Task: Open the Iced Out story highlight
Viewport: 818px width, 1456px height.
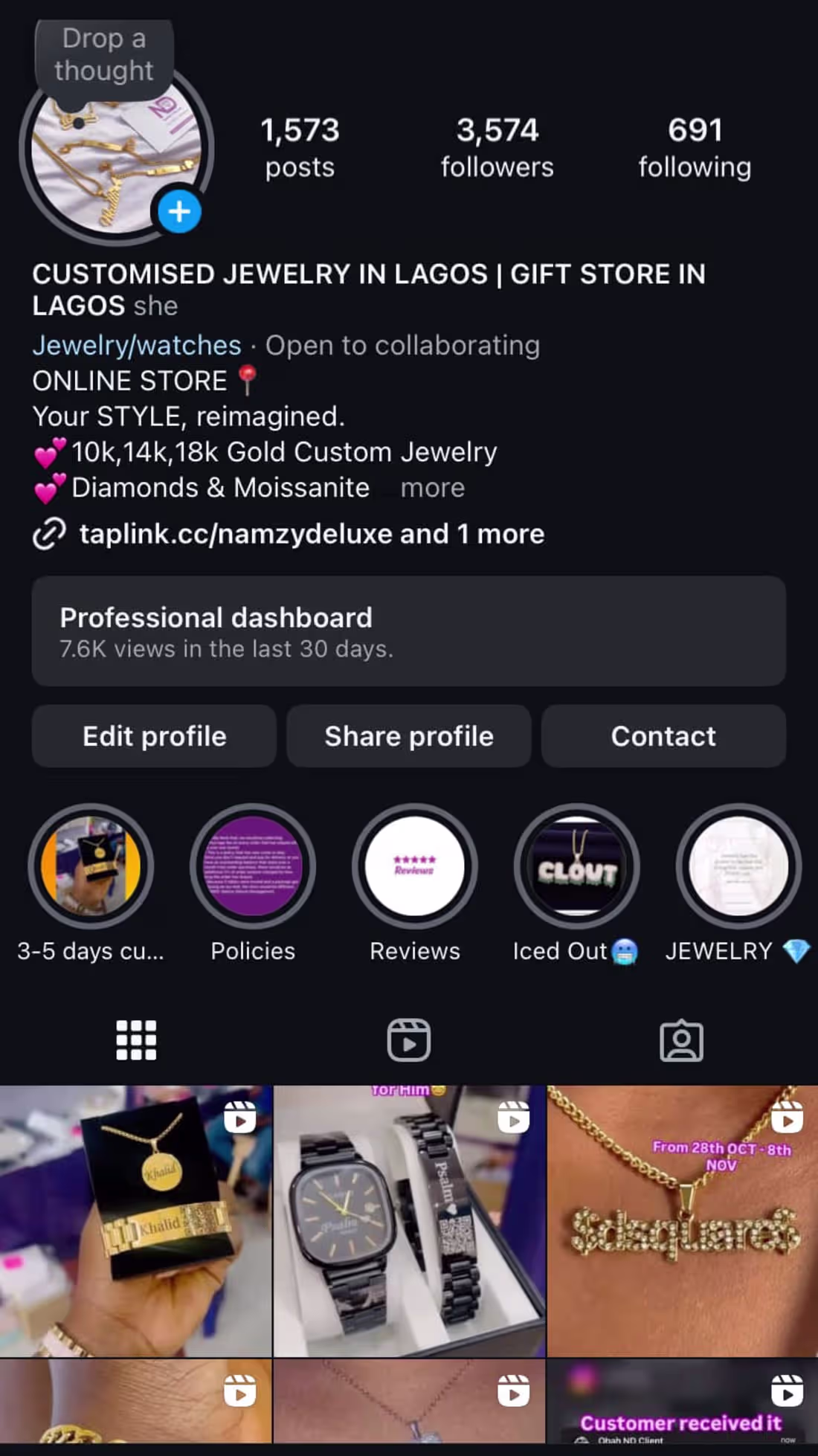Action: 576,867
